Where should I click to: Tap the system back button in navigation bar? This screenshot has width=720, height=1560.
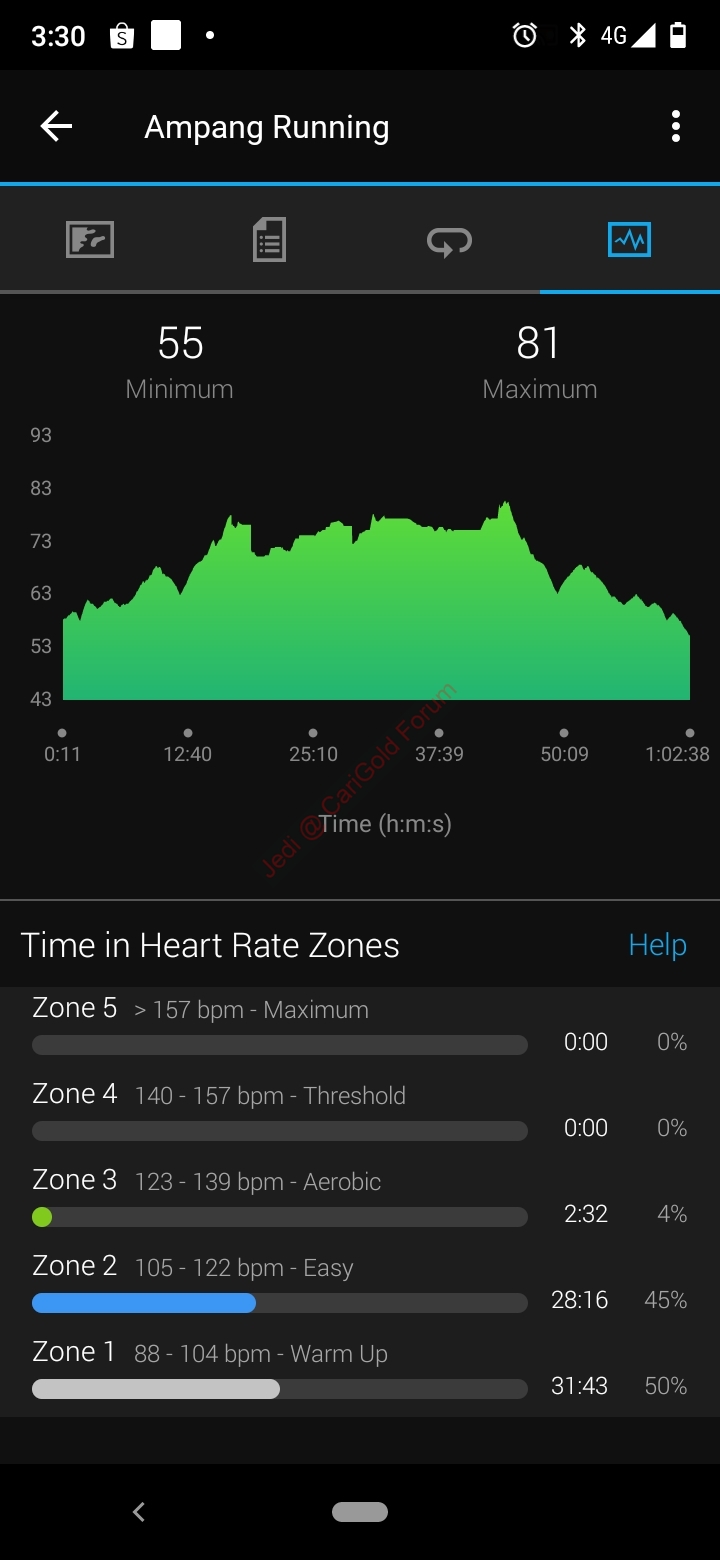click(x=139, y=1512)
